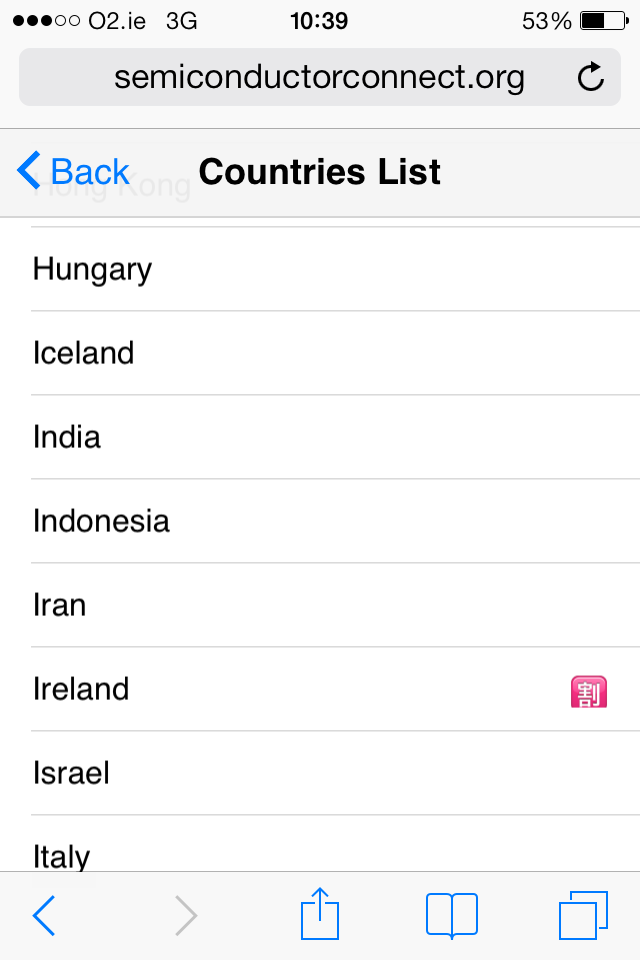
Task: Open the Safari share sheet
Action: pos(320,915)
